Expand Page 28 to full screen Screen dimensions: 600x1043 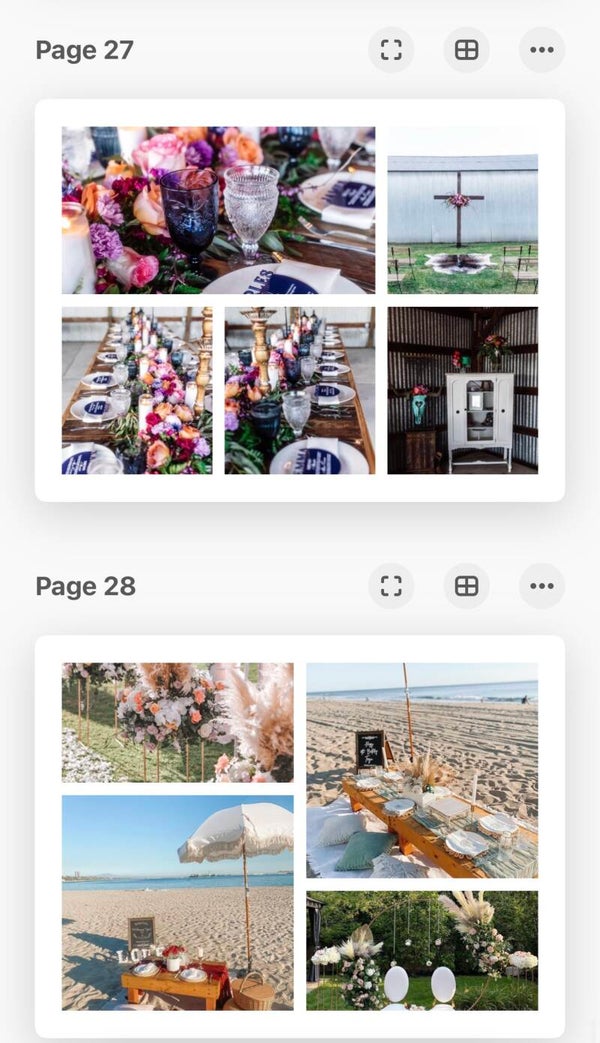click(391, 586)
